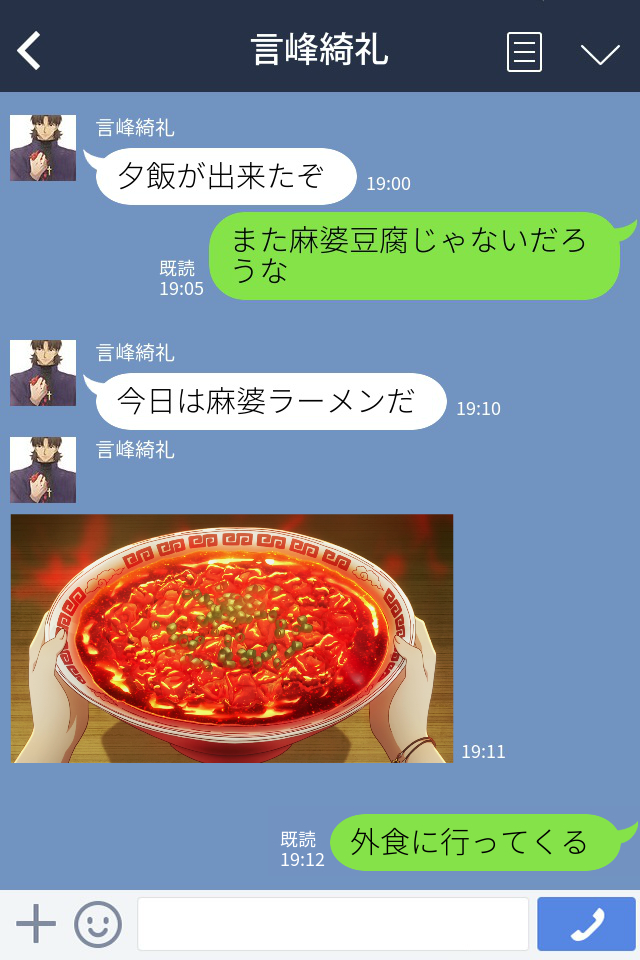
Task: Open the mapo ramen photo
Action: click(x=232, y=638)
